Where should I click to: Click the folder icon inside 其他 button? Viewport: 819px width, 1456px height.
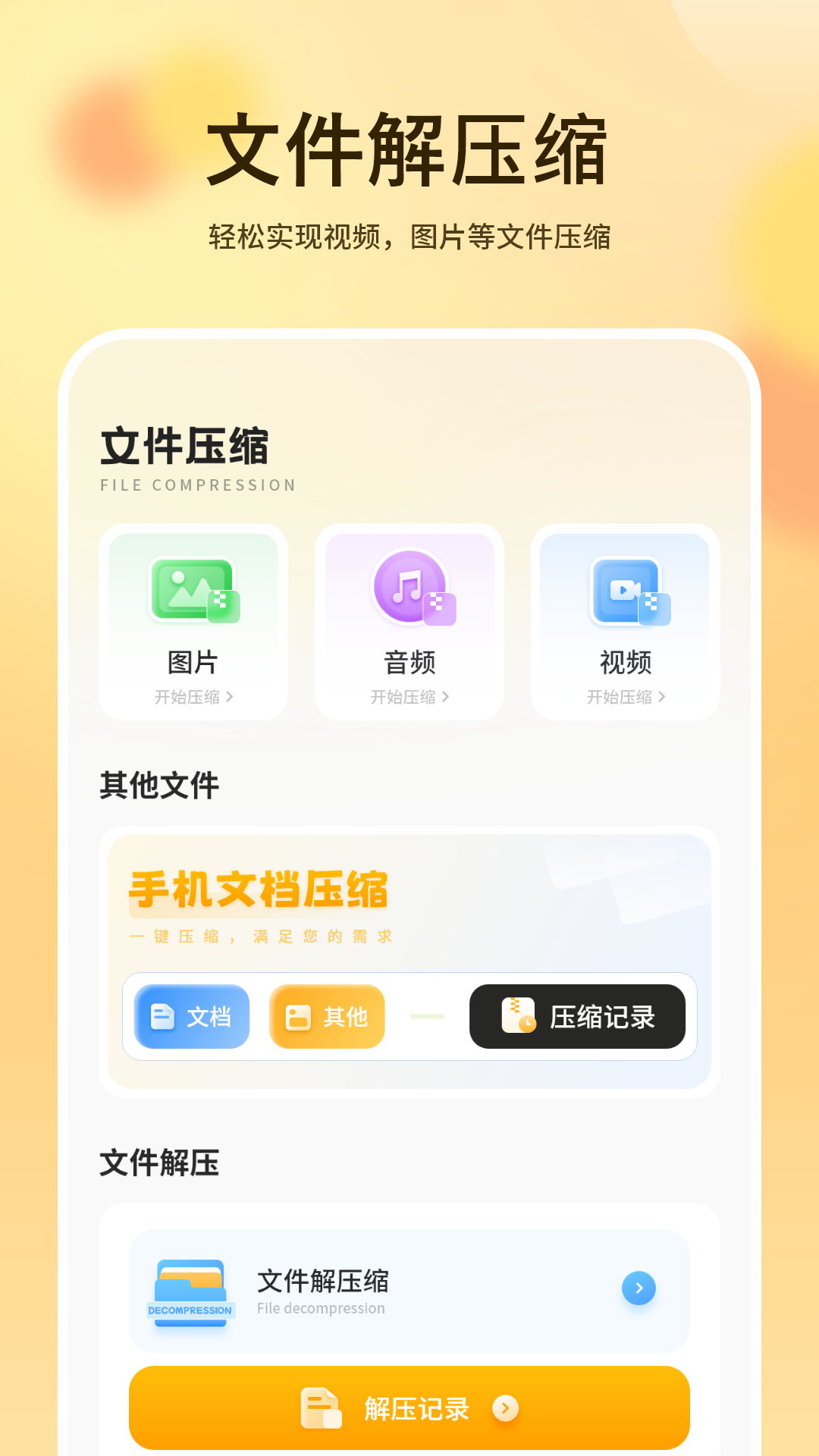298,1016
